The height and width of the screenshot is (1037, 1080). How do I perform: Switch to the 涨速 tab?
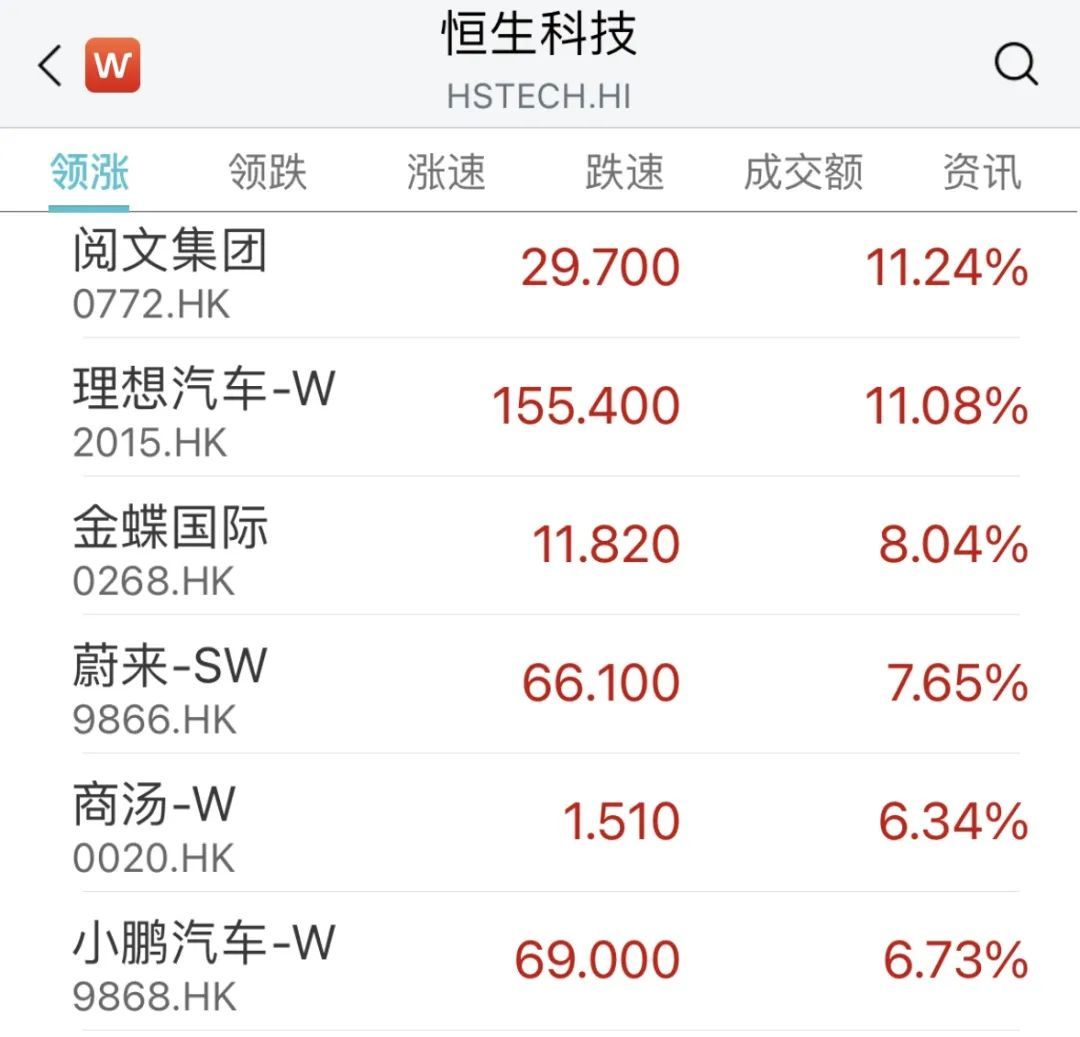[446, 172]
